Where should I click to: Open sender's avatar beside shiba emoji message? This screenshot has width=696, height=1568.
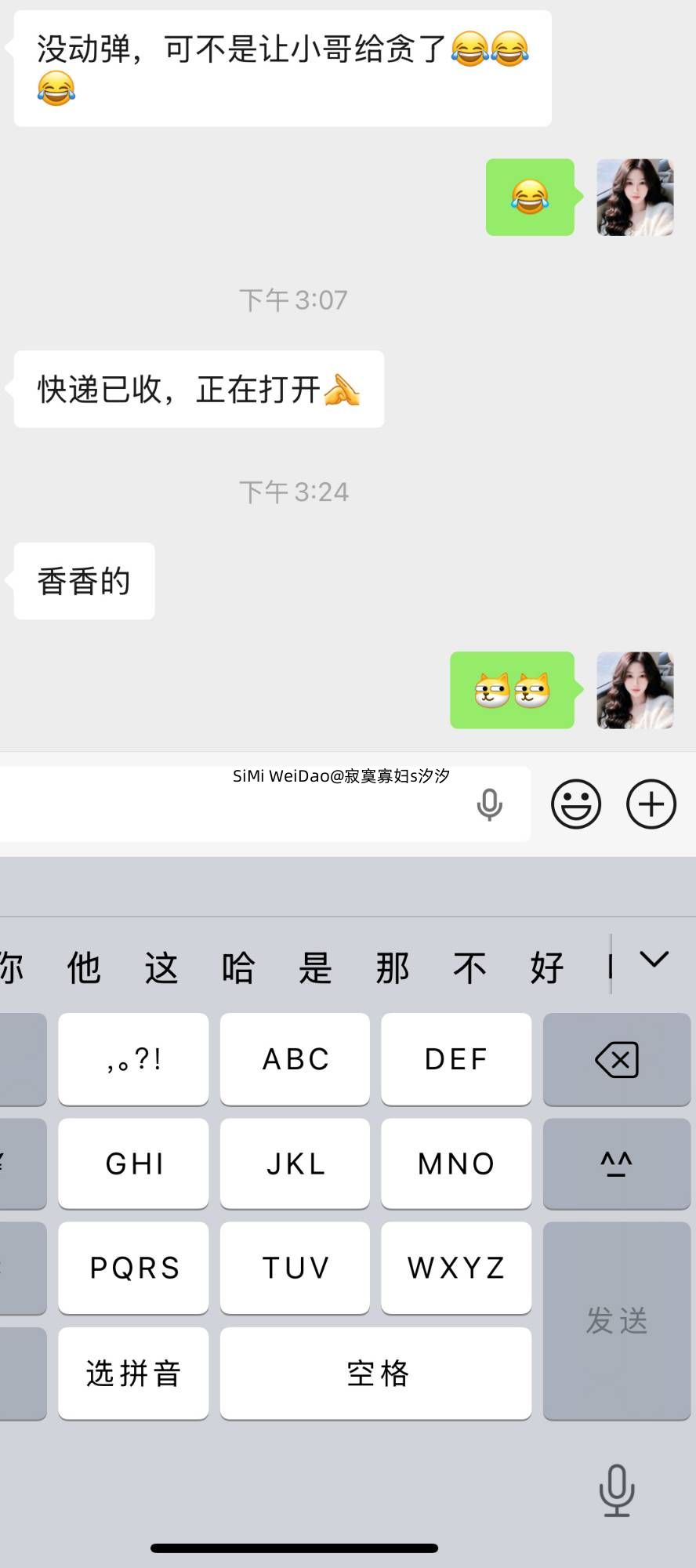635,690
